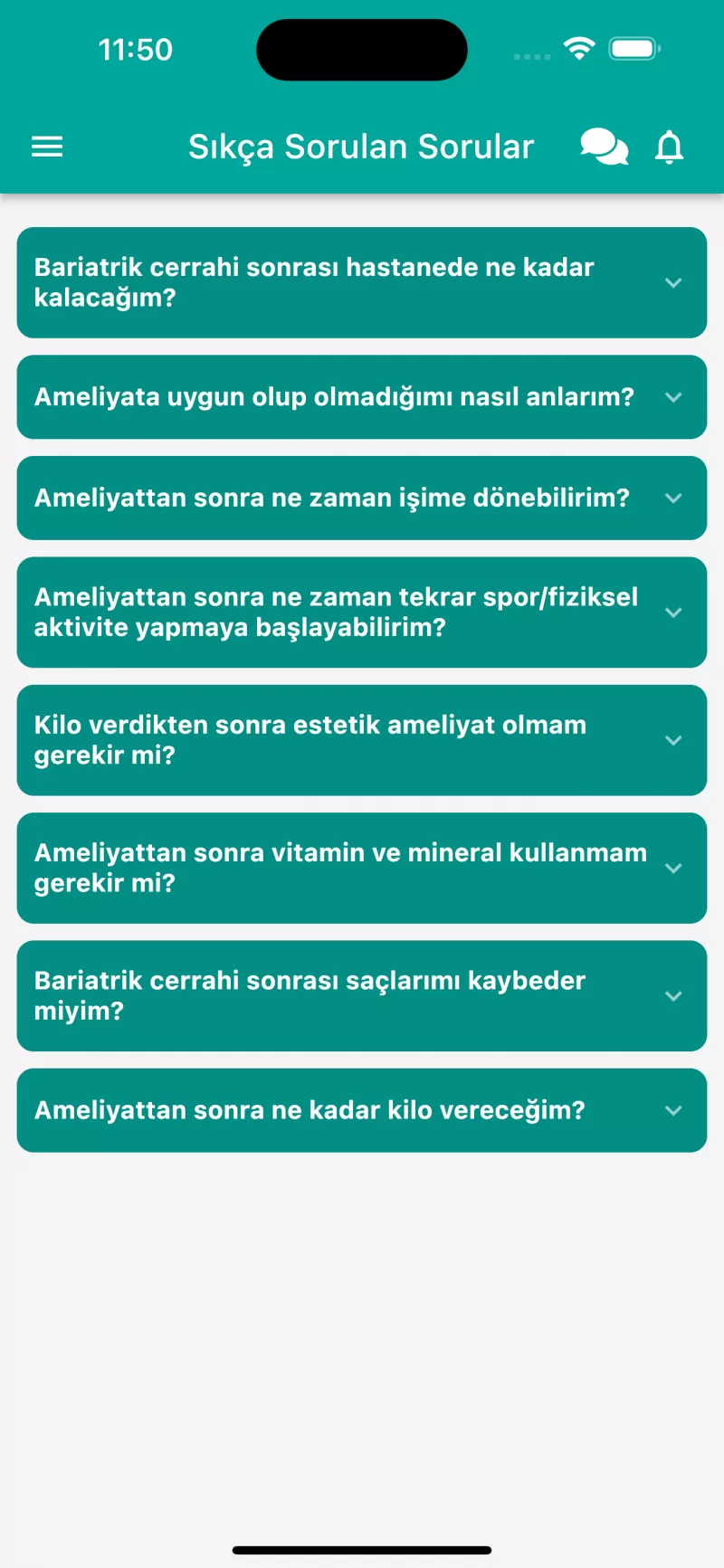Expand "Ameliyattan sonra ne kadar kilo vereceğim?"

coord(362,1110)
